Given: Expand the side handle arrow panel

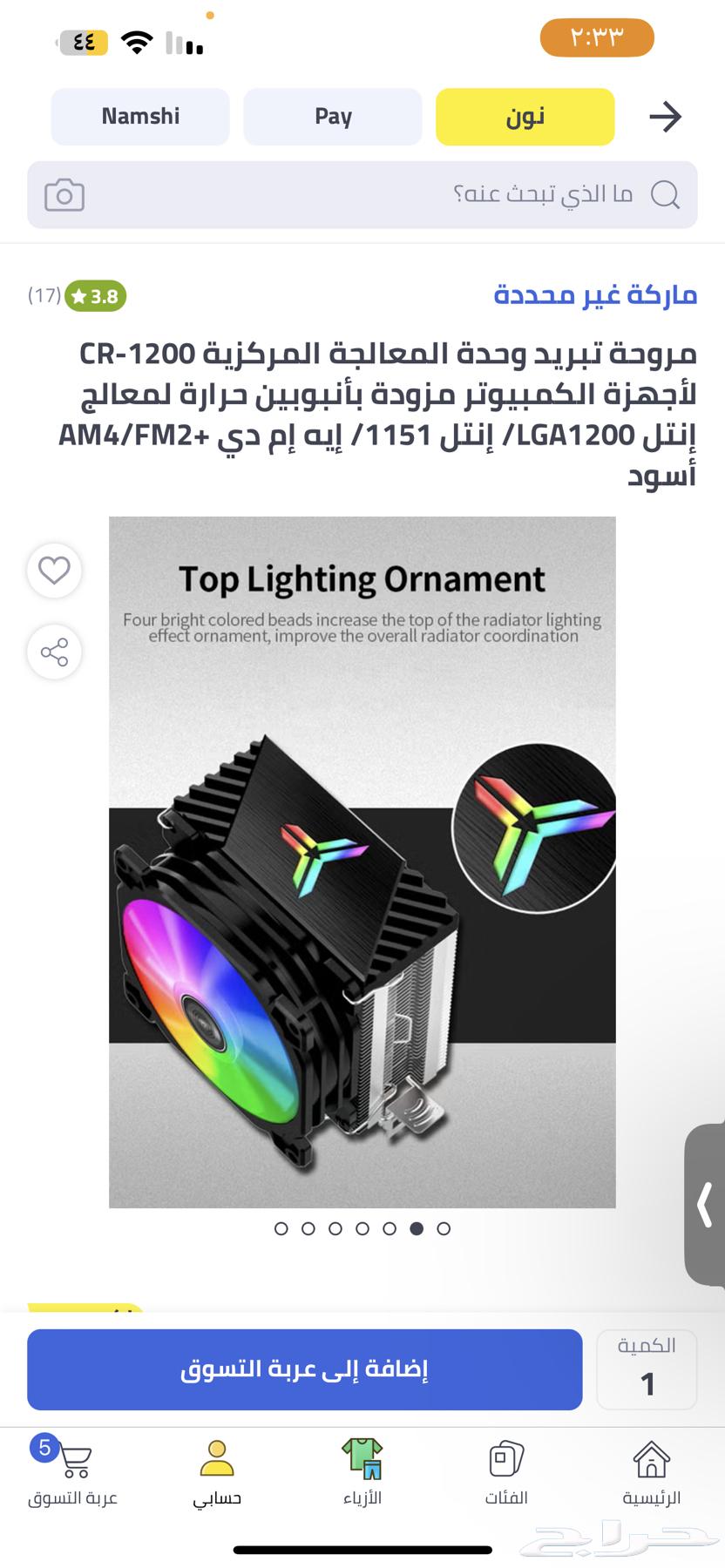Looking at the screenshot, I should [705, 1205].
